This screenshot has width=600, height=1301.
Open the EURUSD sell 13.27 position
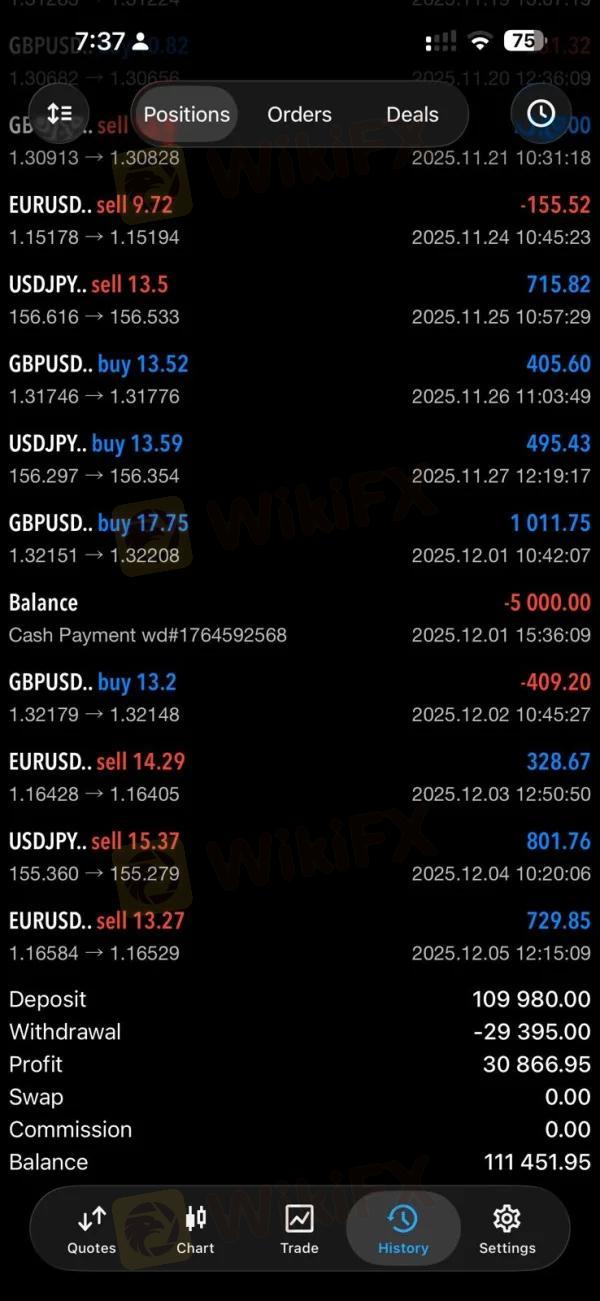pyautogui.click(x=300, y=936)
